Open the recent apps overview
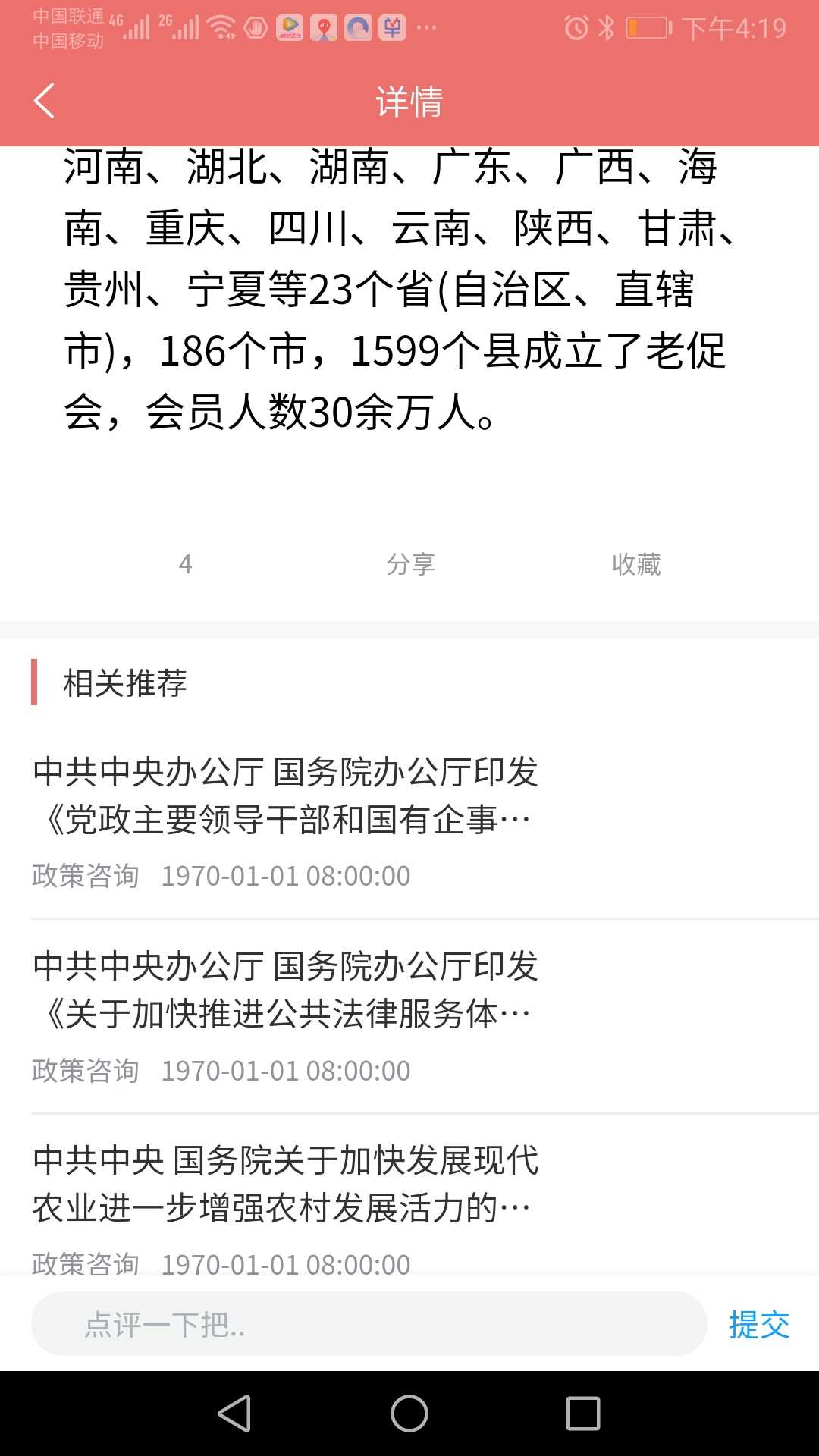Screen dimensions: 819x1456 (582, 1414)
